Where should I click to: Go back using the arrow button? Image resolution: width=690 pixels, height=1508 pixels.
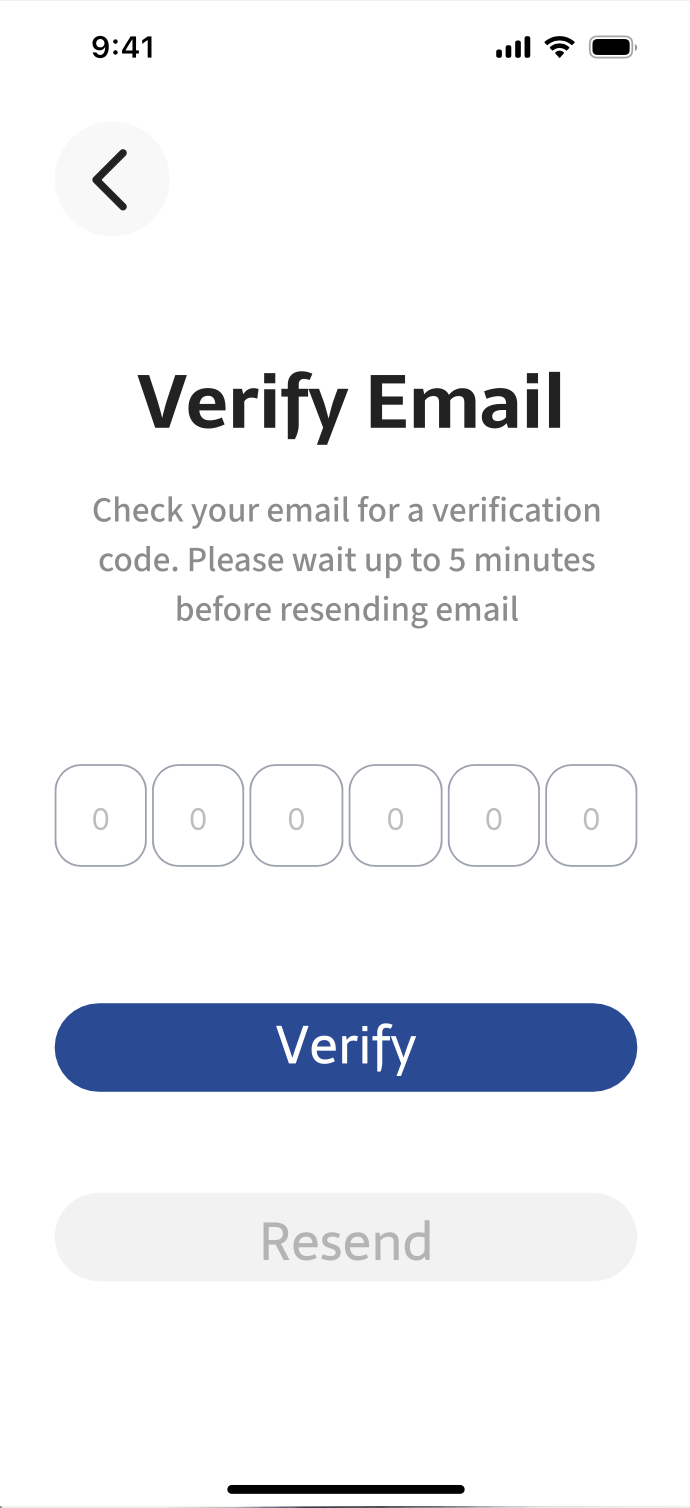tap(111, 180)
